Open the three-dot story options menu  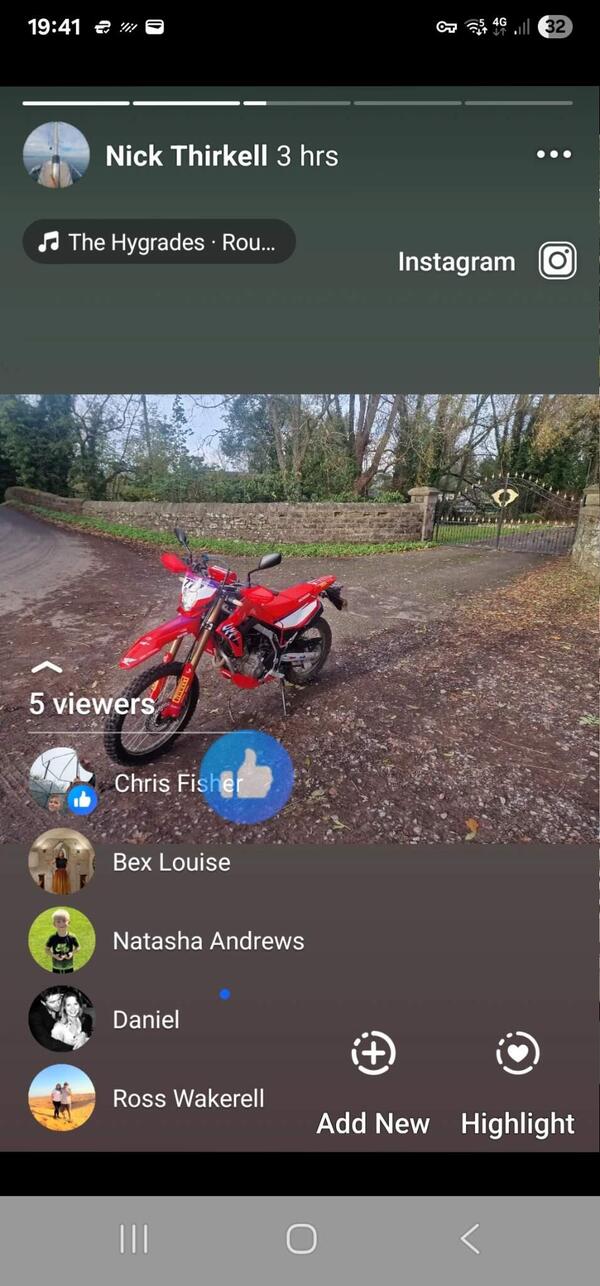pyautogui.click(x=553, y=155)
